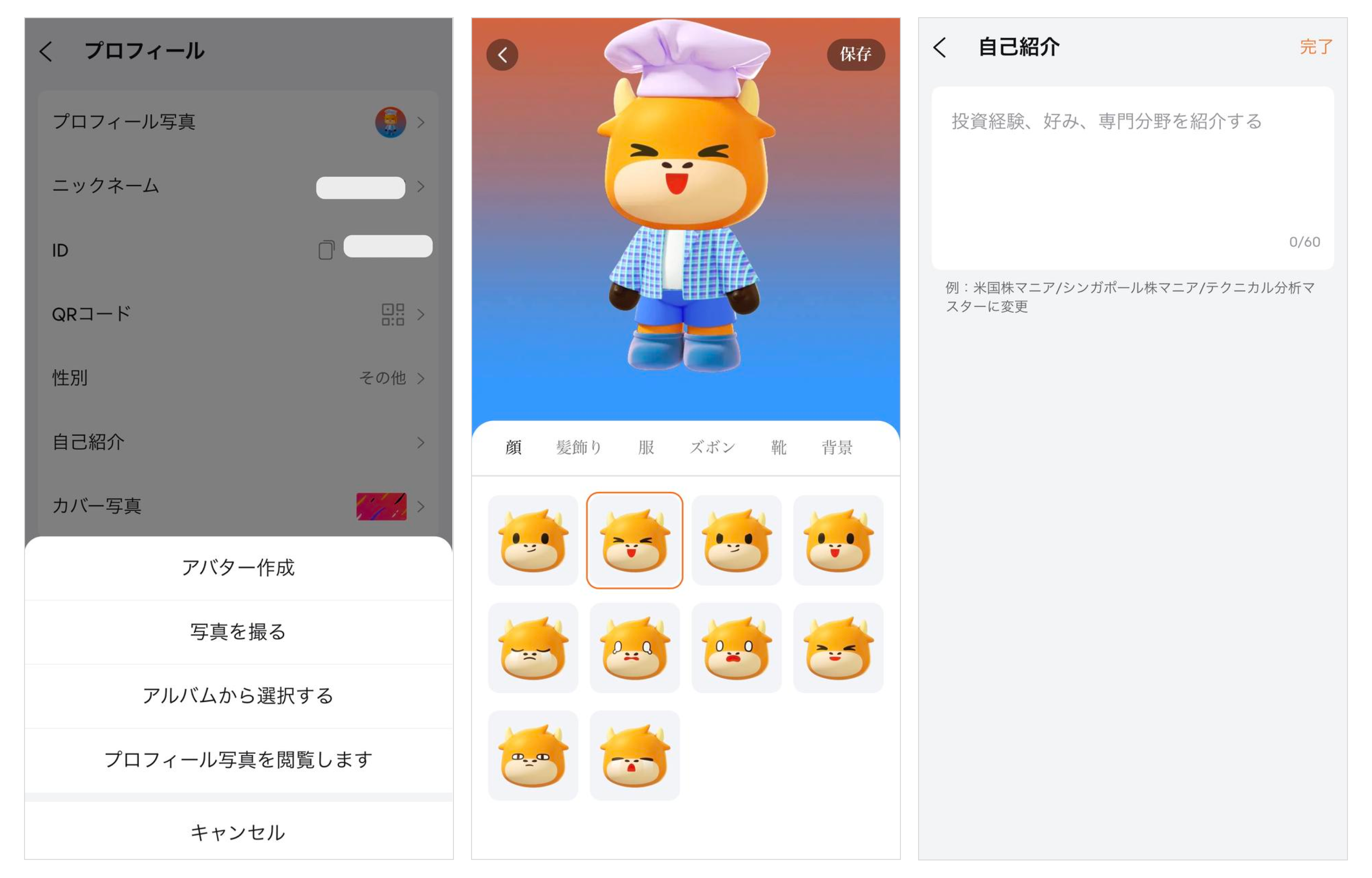
Task: Switch to the 背景 tab
Action: coord(836,448)
